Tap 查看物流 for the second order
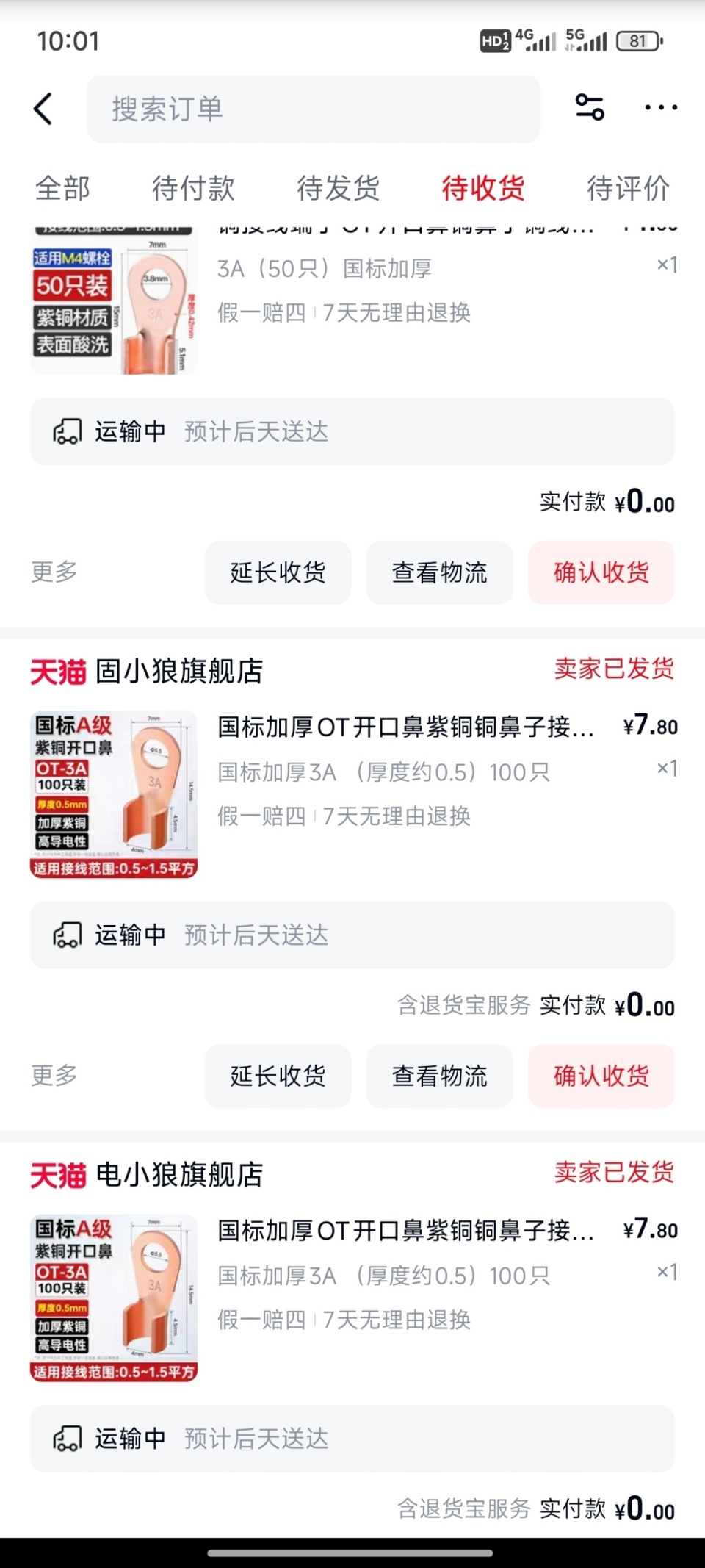The image size is (705, 1568). (438, 1076)
